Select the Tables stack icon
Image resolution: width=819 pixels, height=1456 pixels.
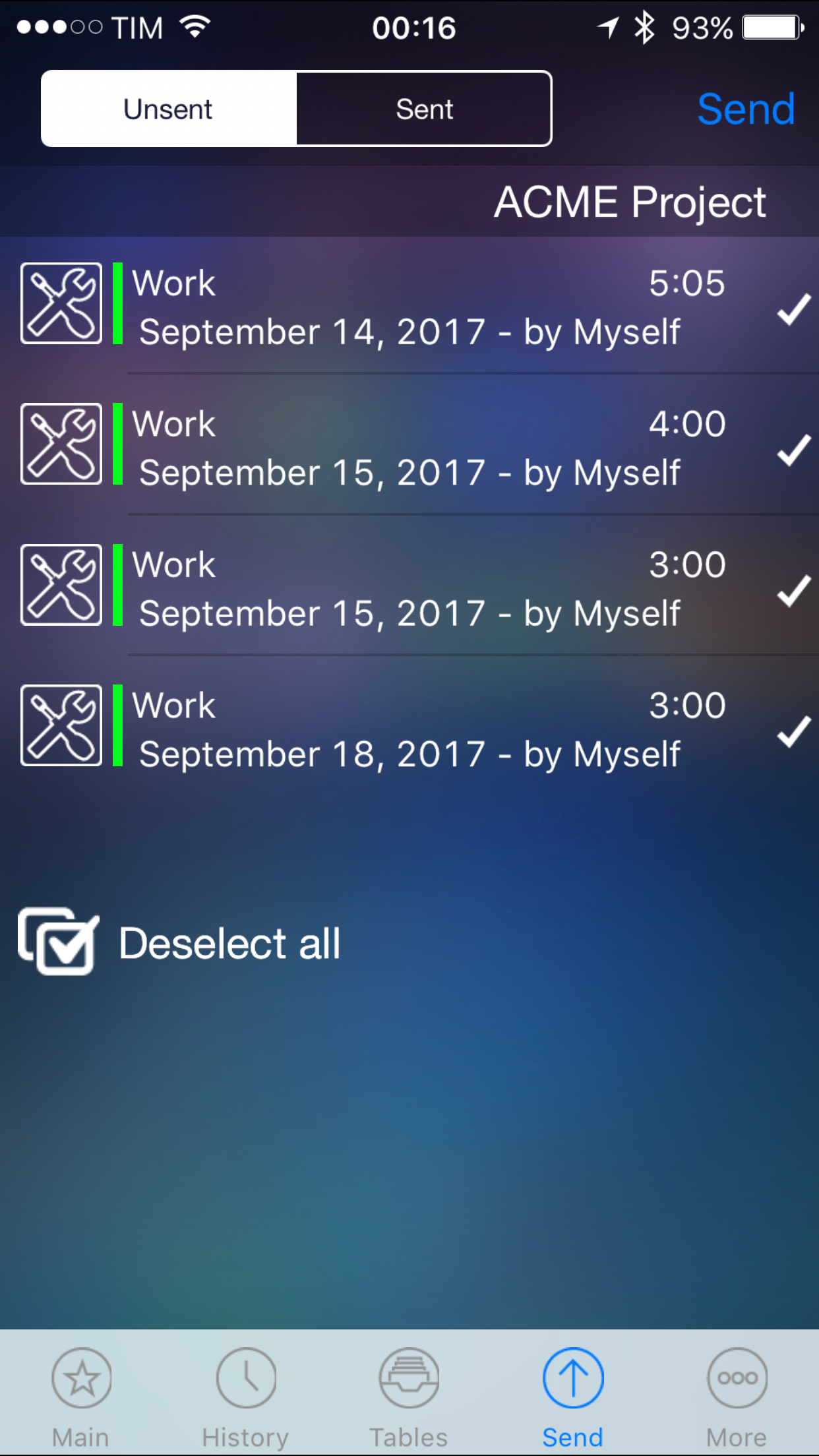click(409, 1378)
